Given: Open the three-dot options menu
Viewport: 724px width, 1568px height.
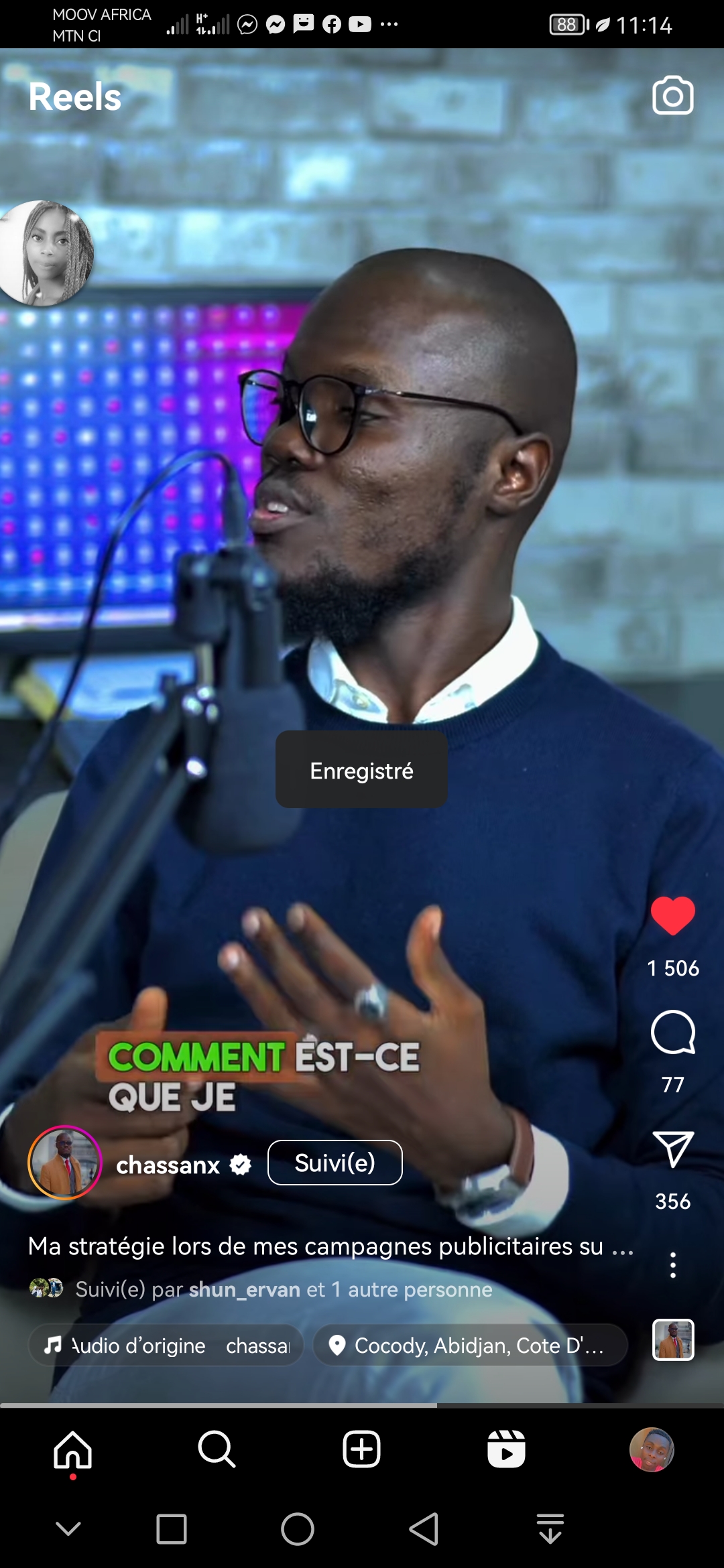Looking at the screenshot, I should coord(672,1265).
